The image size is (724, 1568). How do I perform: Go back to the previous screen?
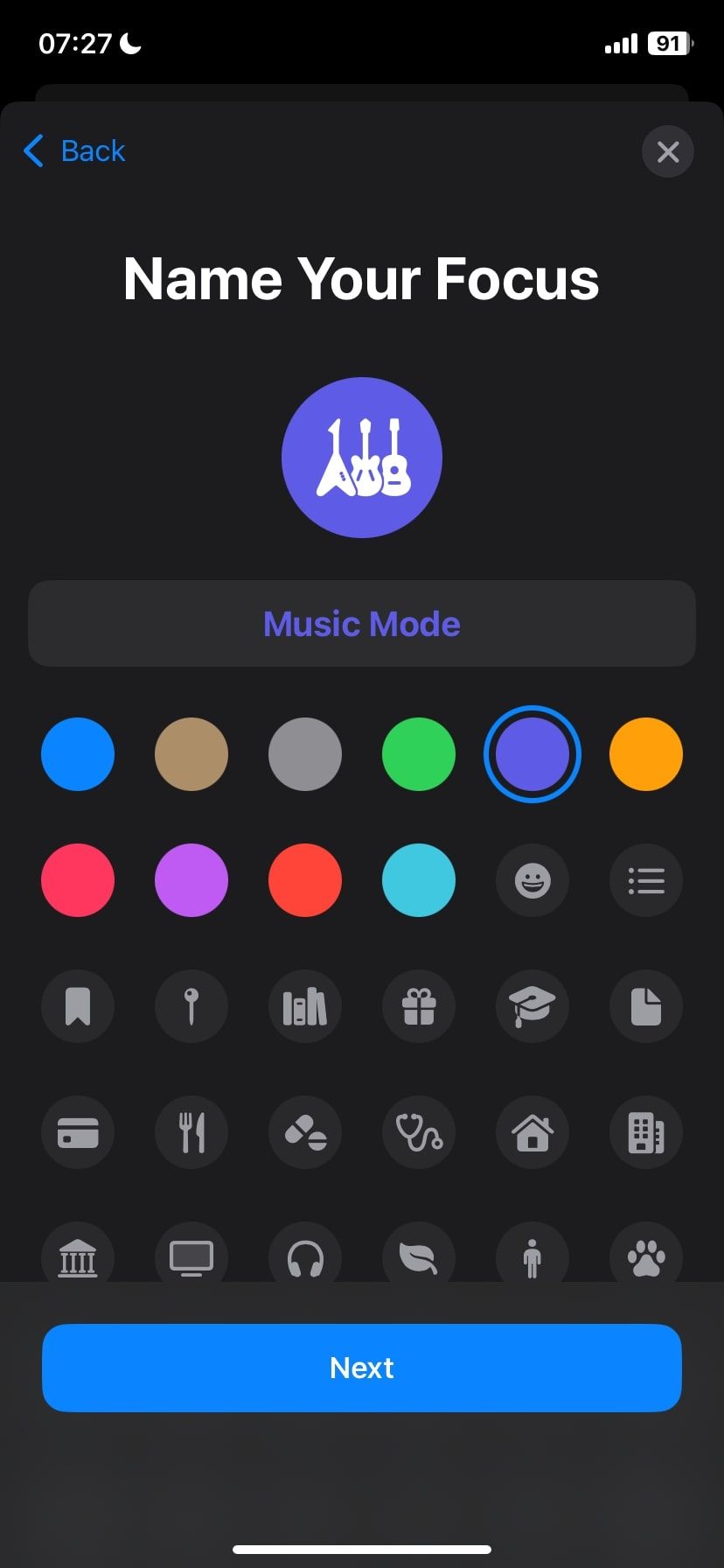pyautogui.click(x=75, y=150)
